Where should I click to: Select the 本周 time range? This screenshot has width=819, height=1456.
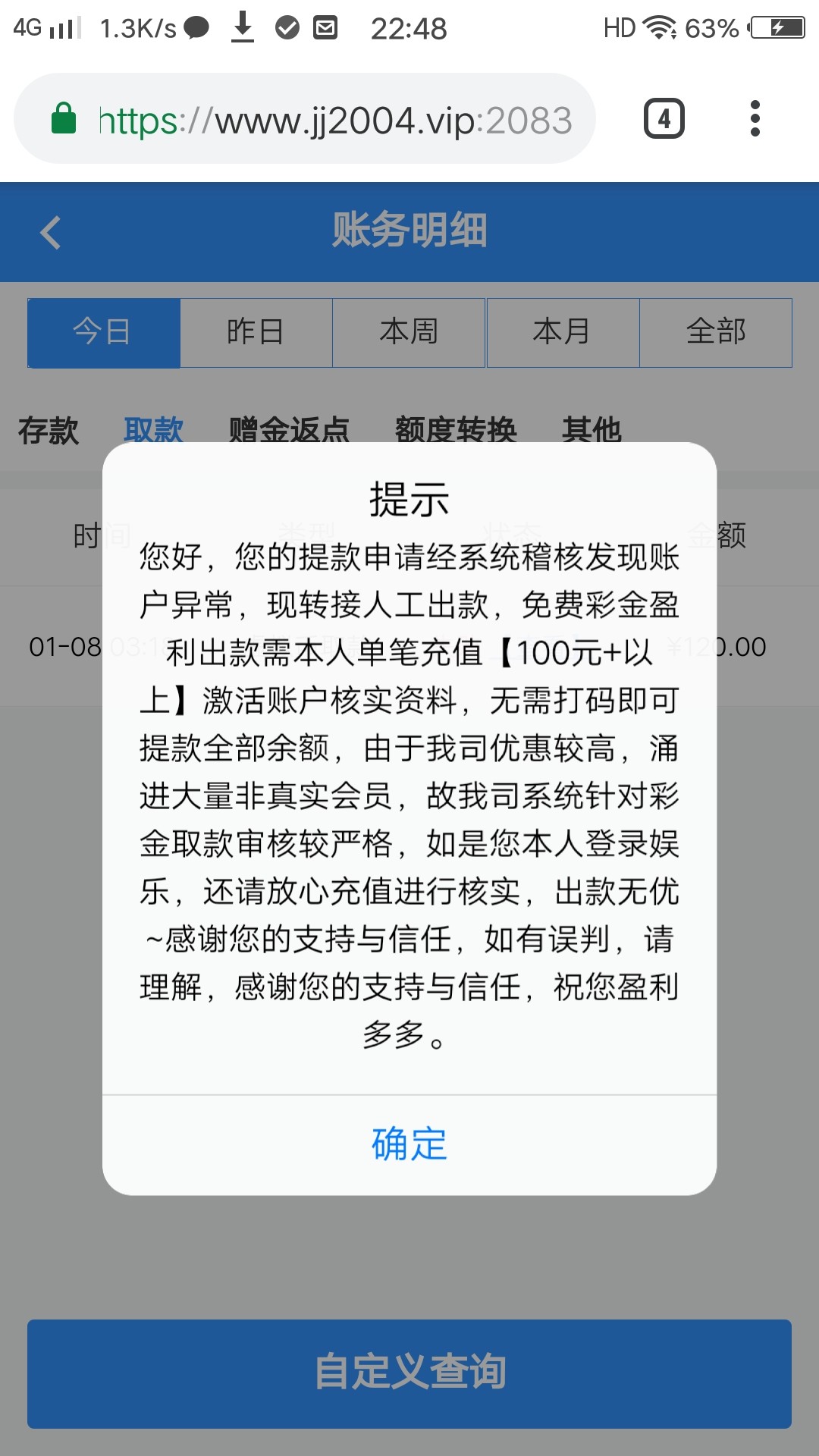click(409, 332)
